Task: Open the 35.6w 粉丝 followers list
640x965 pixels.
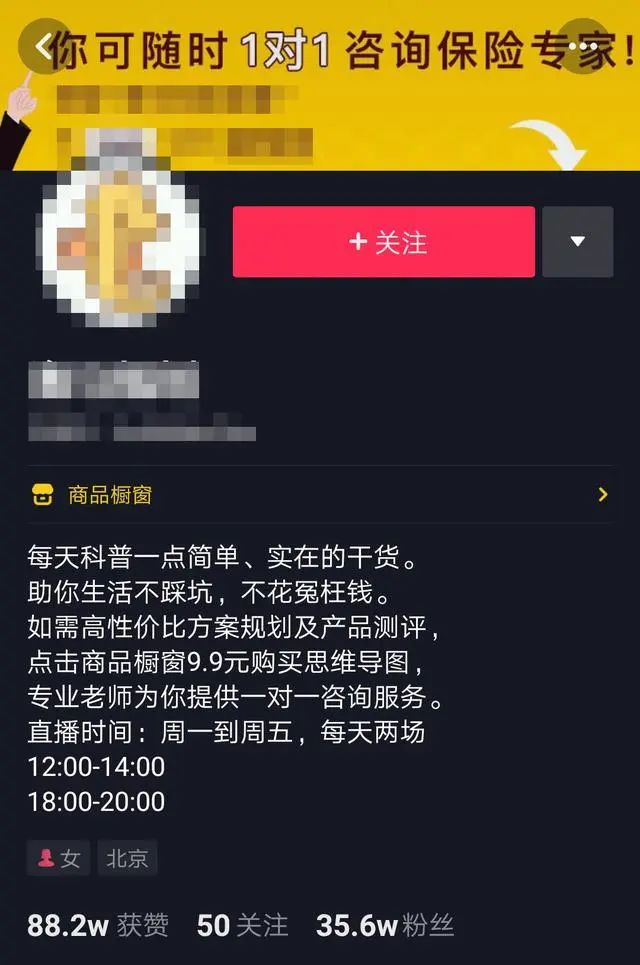Action: coord(384,925)
